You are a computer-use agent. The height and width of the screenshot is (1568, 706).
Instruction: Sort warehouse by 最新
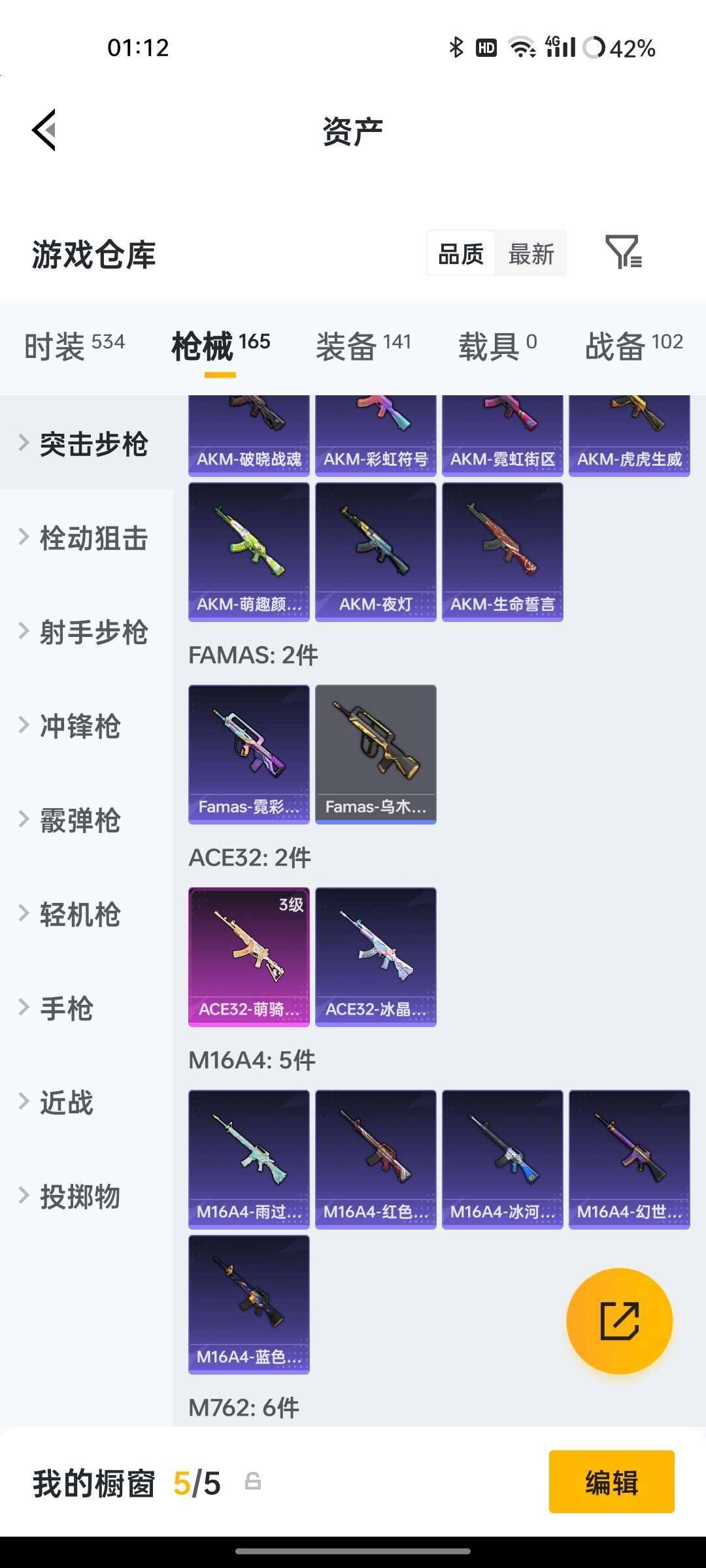pos(531,253)
